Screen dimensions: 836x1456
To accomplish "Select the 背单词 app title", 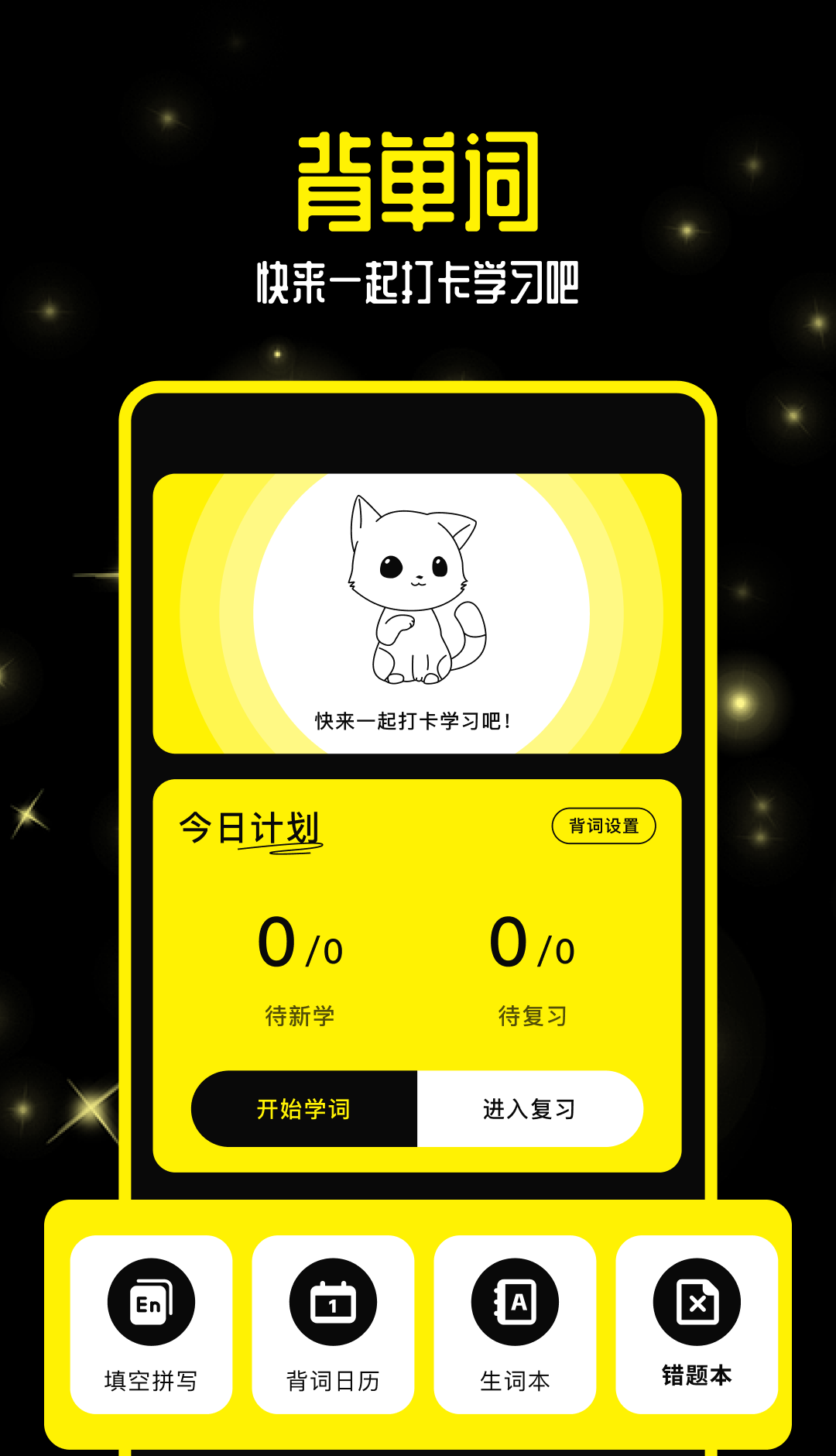I will 418,182.
